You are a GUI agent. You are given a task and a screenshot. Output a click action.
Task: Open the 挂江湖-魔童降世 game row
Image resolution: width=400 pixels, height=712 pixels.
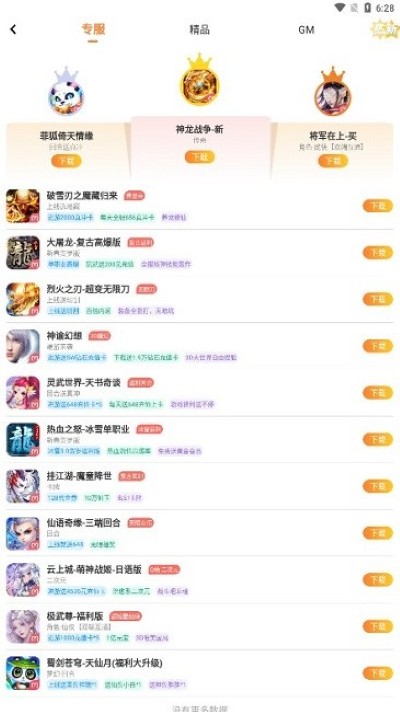[200, 486]
